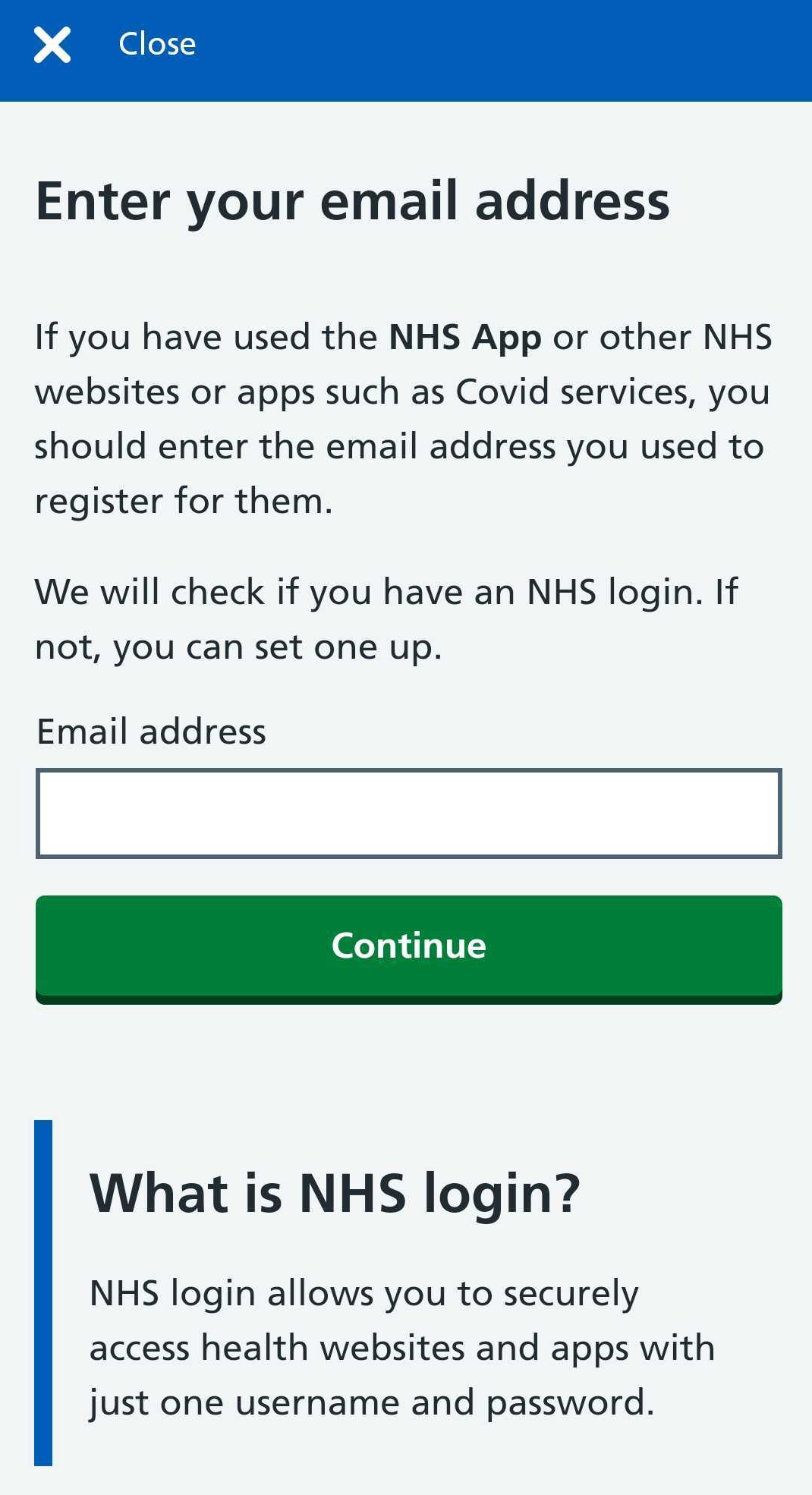
Task: Tap the green Continue button
Action: pyautogui.click(x=408, y=949)
